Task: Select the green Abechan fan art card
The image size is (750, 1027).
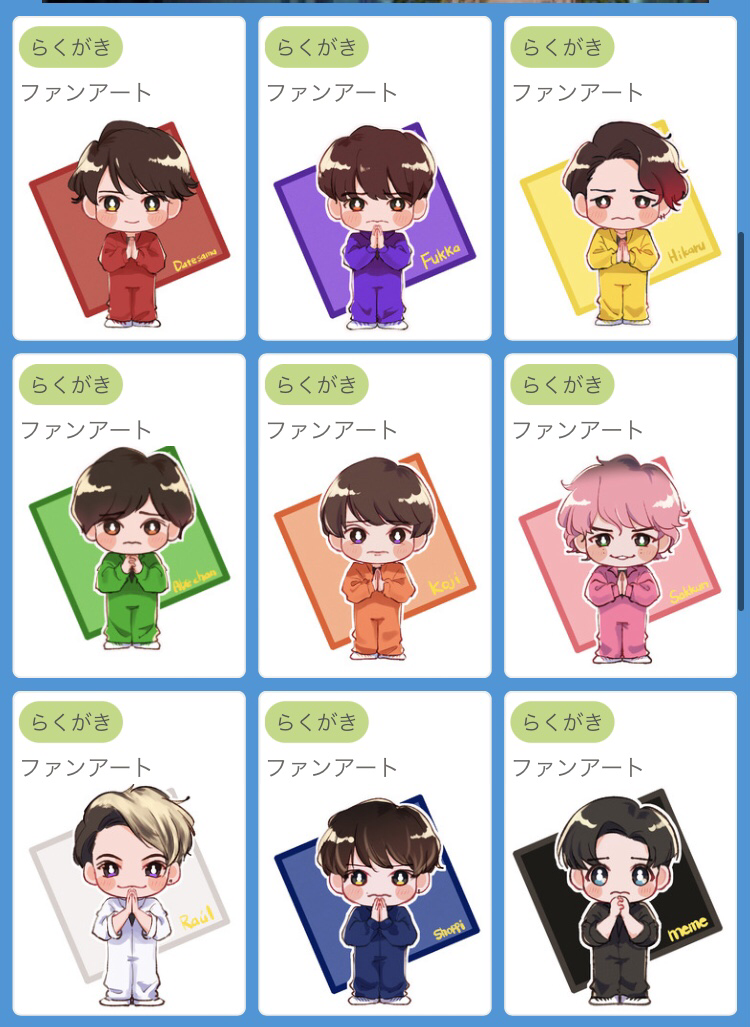Action: (129, 545)
